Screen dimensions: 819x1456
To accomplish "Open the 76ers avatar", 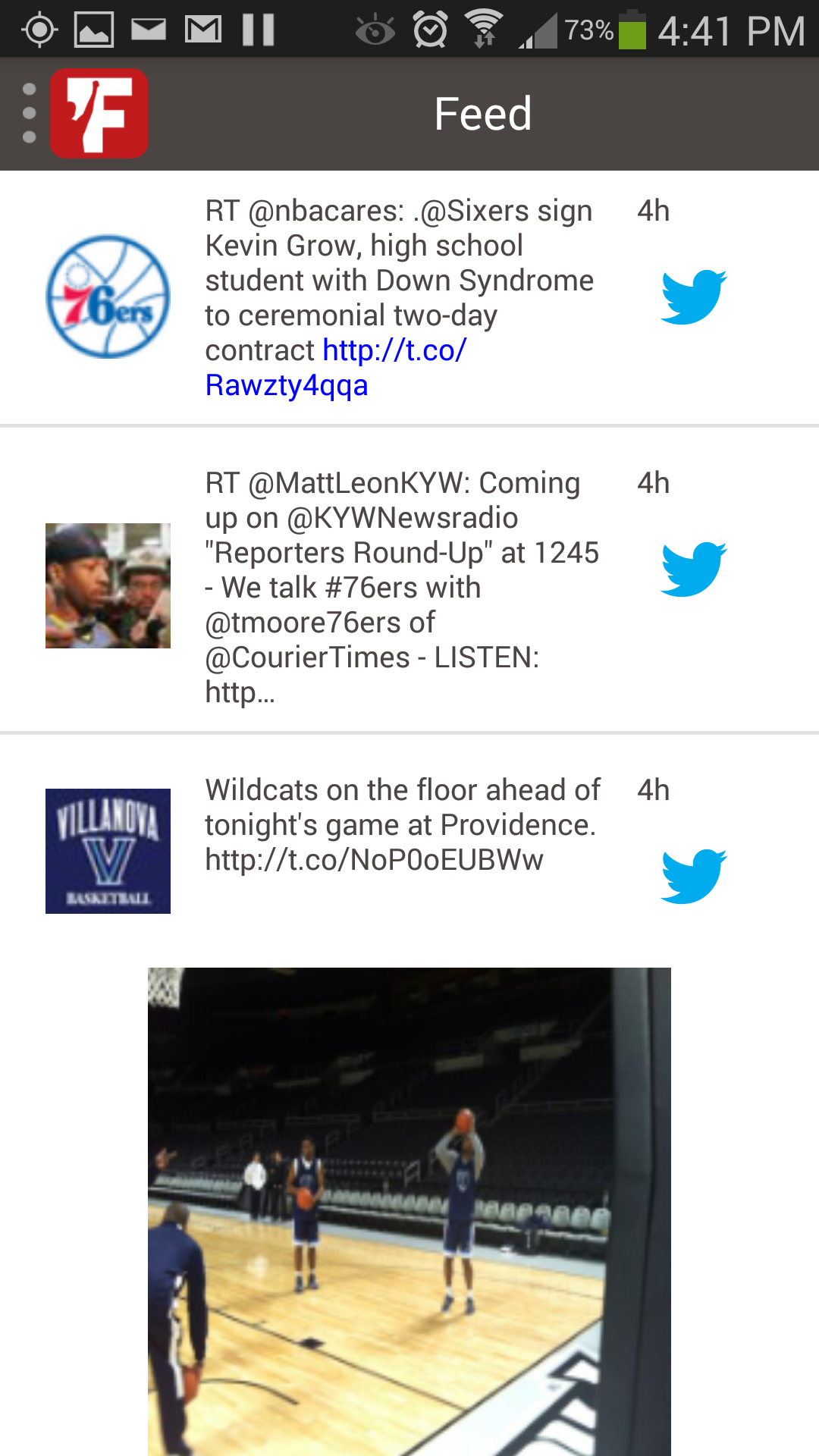I will tap(108, 297).
